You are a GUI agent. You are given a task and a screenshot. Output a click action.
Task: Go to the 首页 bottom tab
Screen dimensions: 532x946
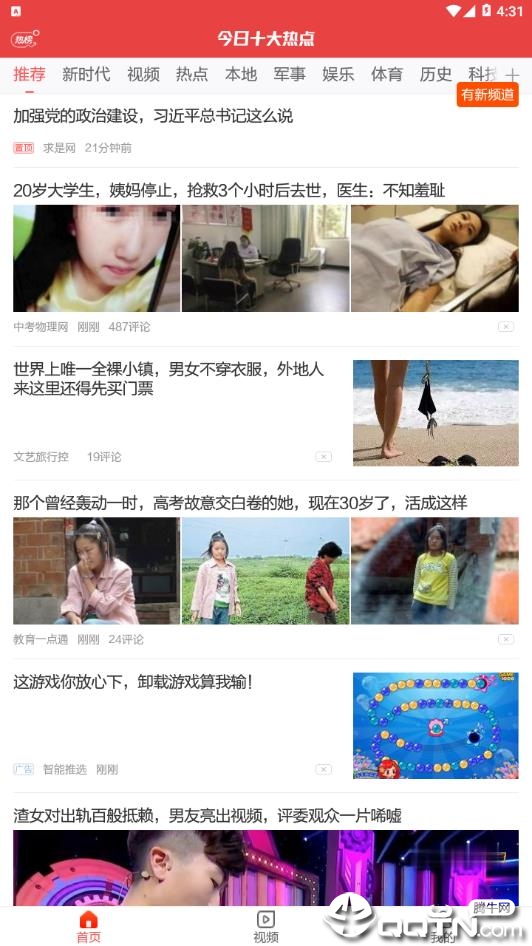[89, 927]
